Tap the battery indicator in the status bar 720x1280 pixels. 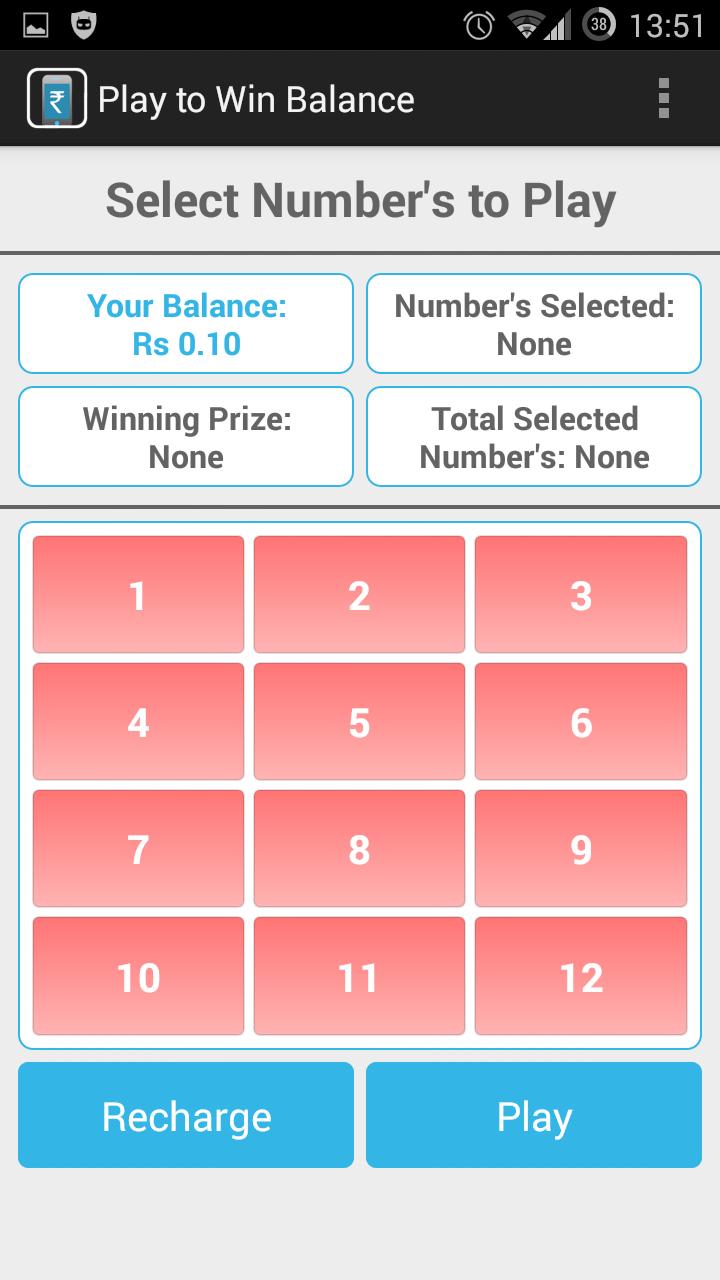point(598,24)
